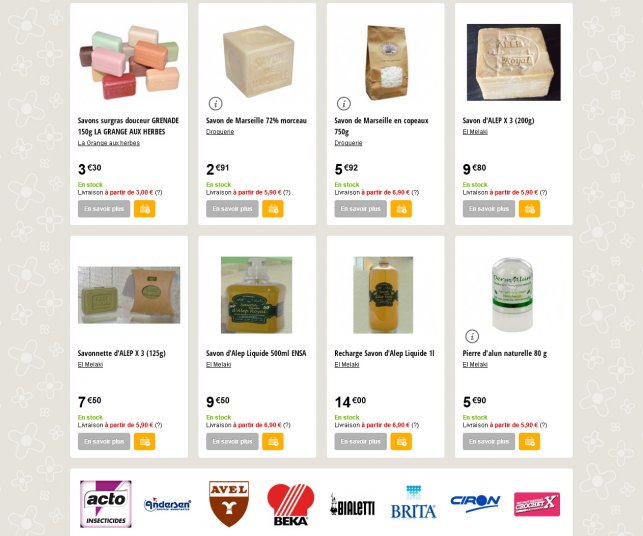
Task: Tap 'En savoir plus' for Recharge Savon d'Alep Liquide
Action: [x=360, y=441]
